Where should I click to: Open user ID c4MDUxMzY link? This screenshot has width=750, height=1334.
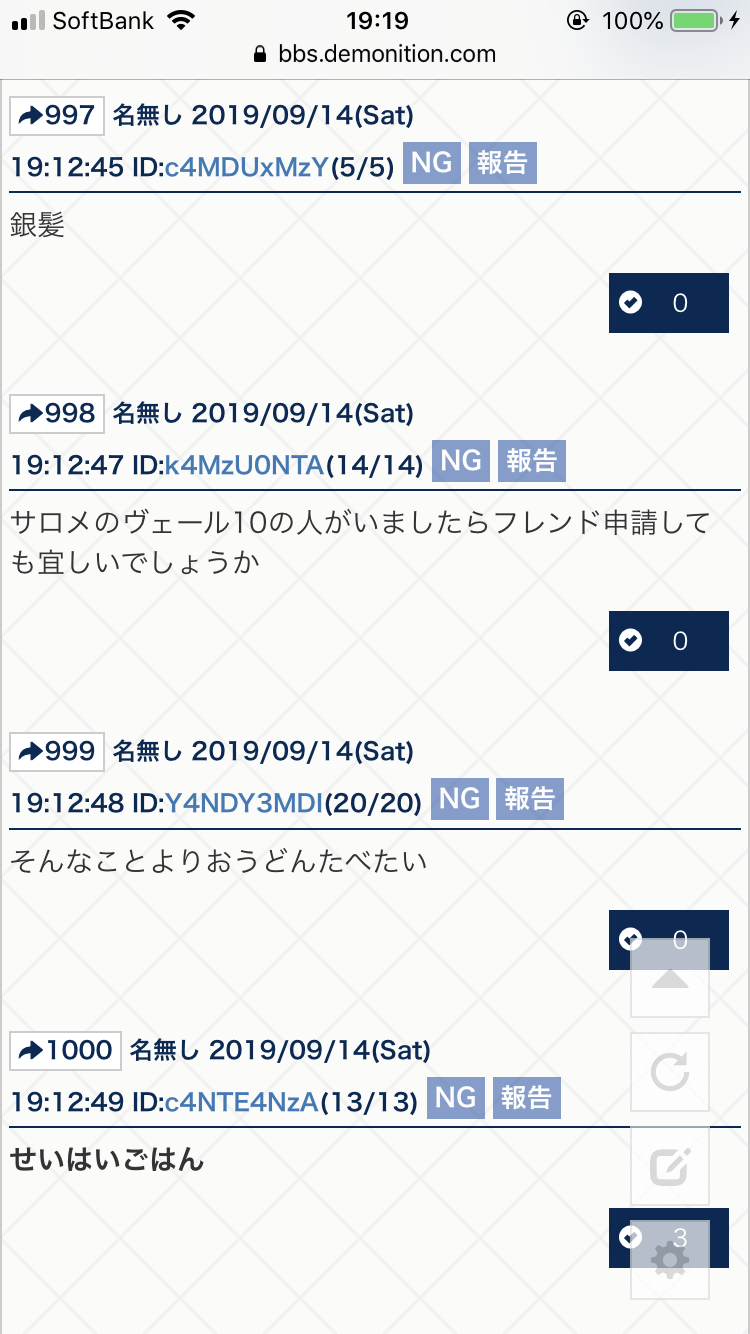pyautogui.click(x=246, y=166)
